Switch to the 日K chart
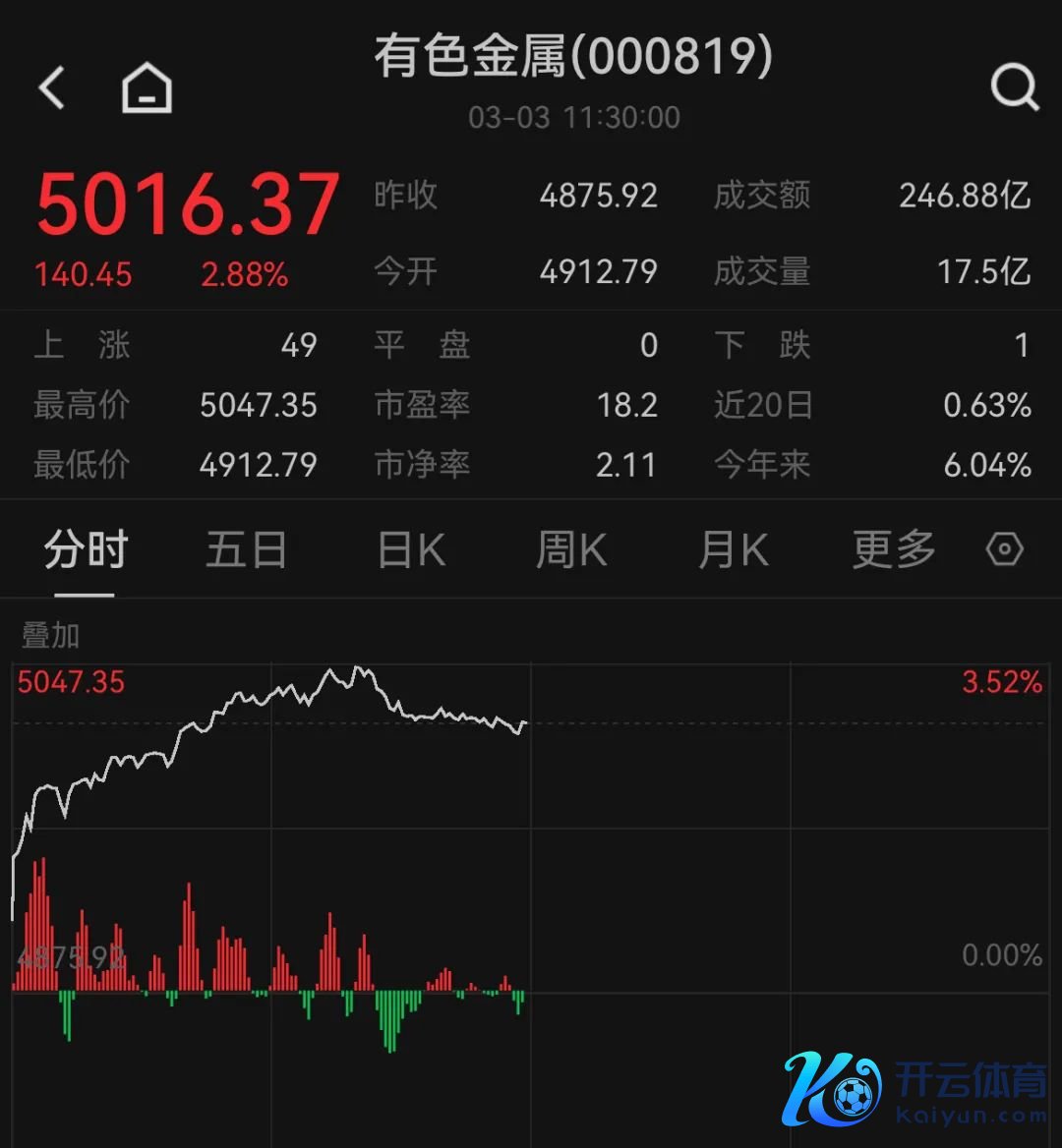The width and height of the screenshot is (1062, 1148). [411, 550]
